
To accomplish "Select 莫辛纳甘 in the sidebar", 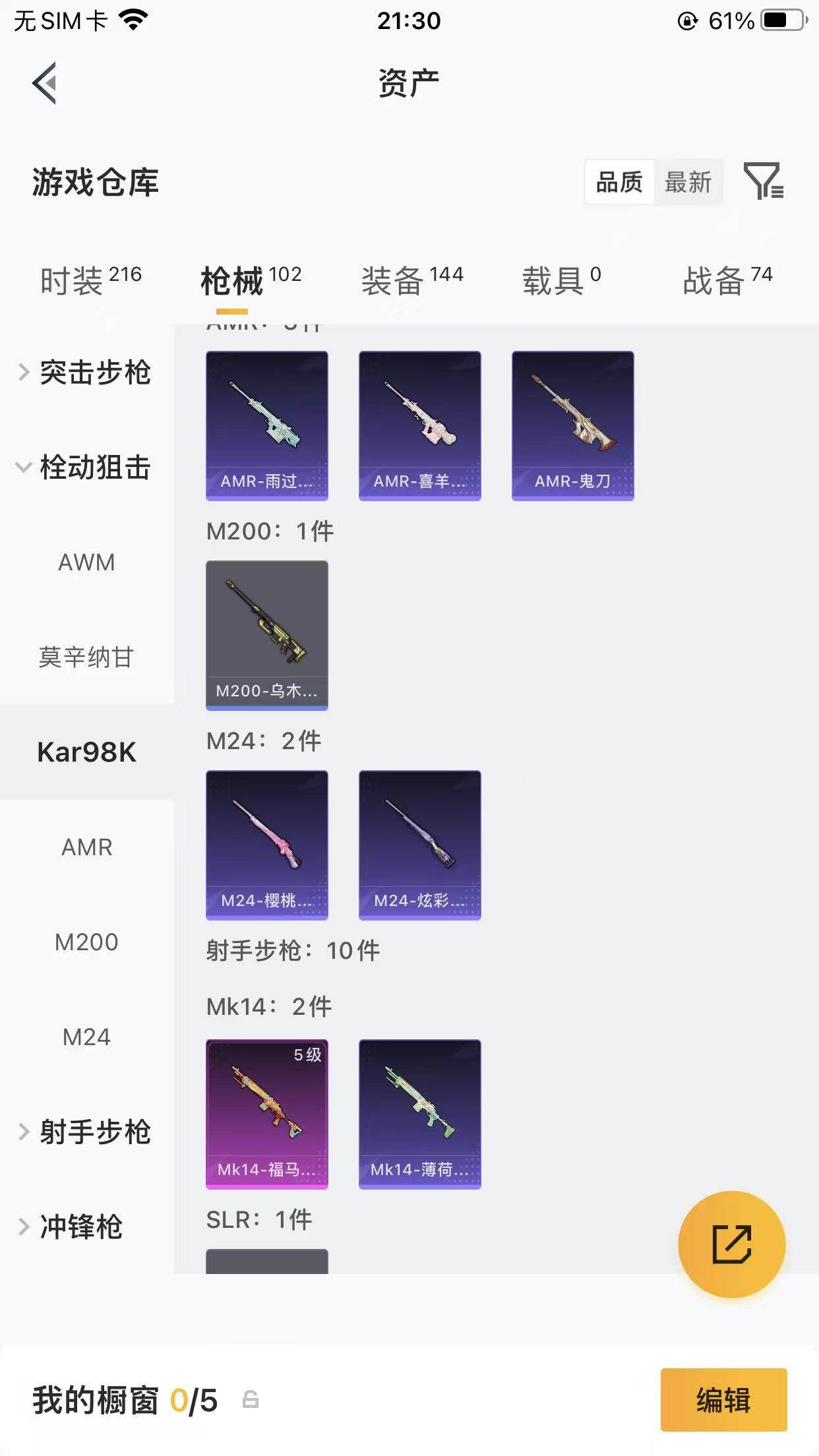I will pyautogui.click(x=86, y=657).
